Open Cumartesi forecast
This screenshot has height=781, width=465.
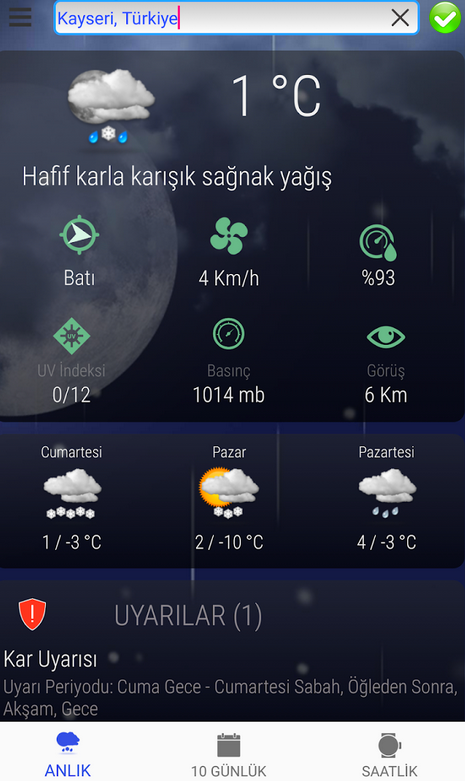[72, 498]
